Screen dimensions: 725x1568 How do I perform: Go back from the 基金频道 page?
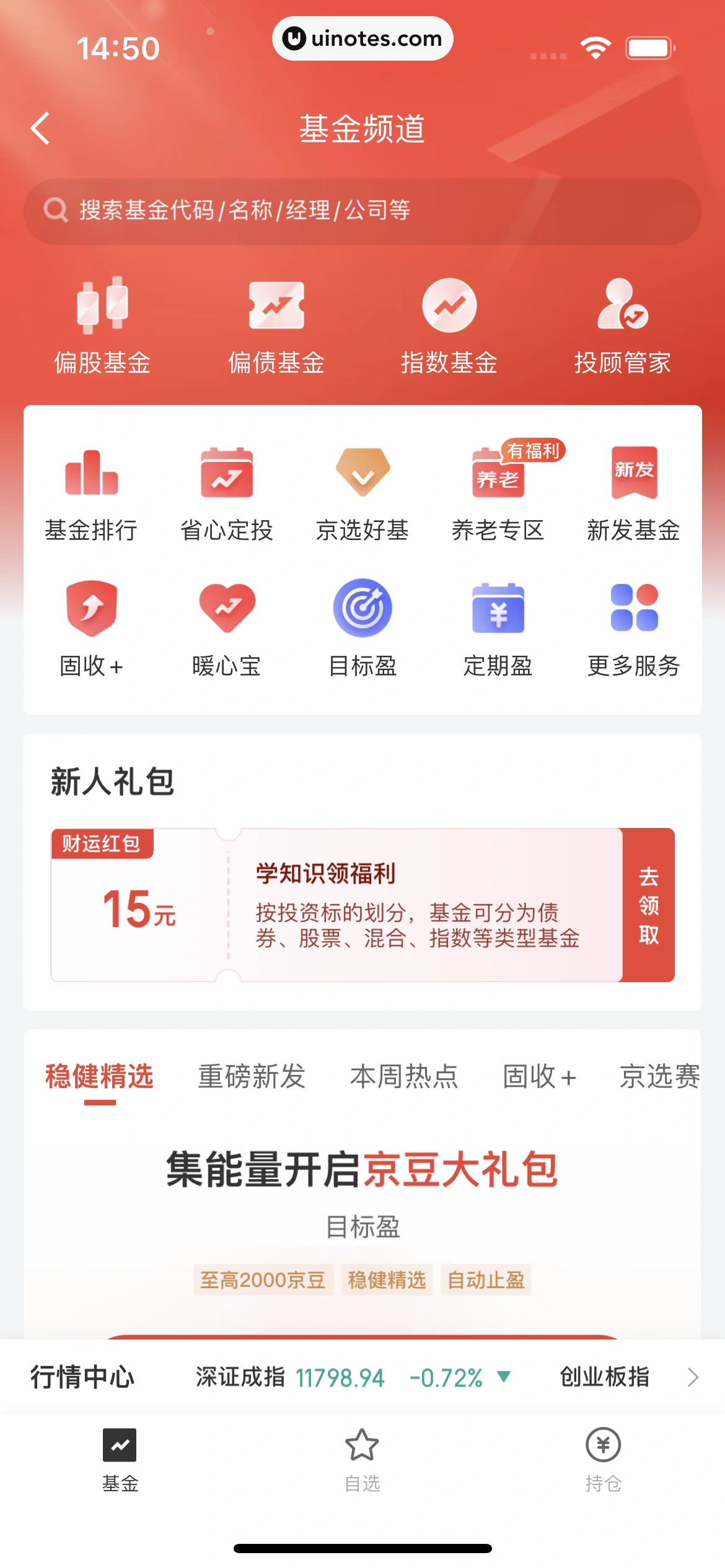[40, 129]
